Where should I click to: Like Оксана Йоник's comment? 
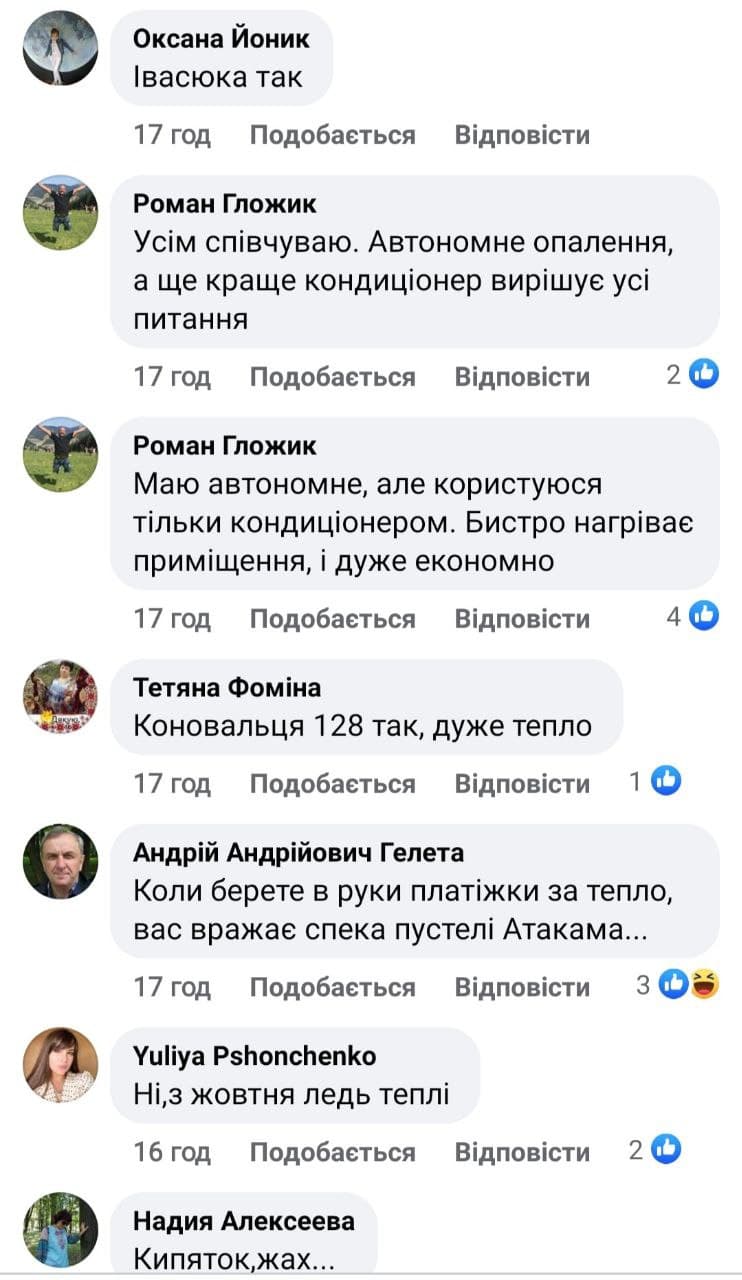(x=332, y=135)
